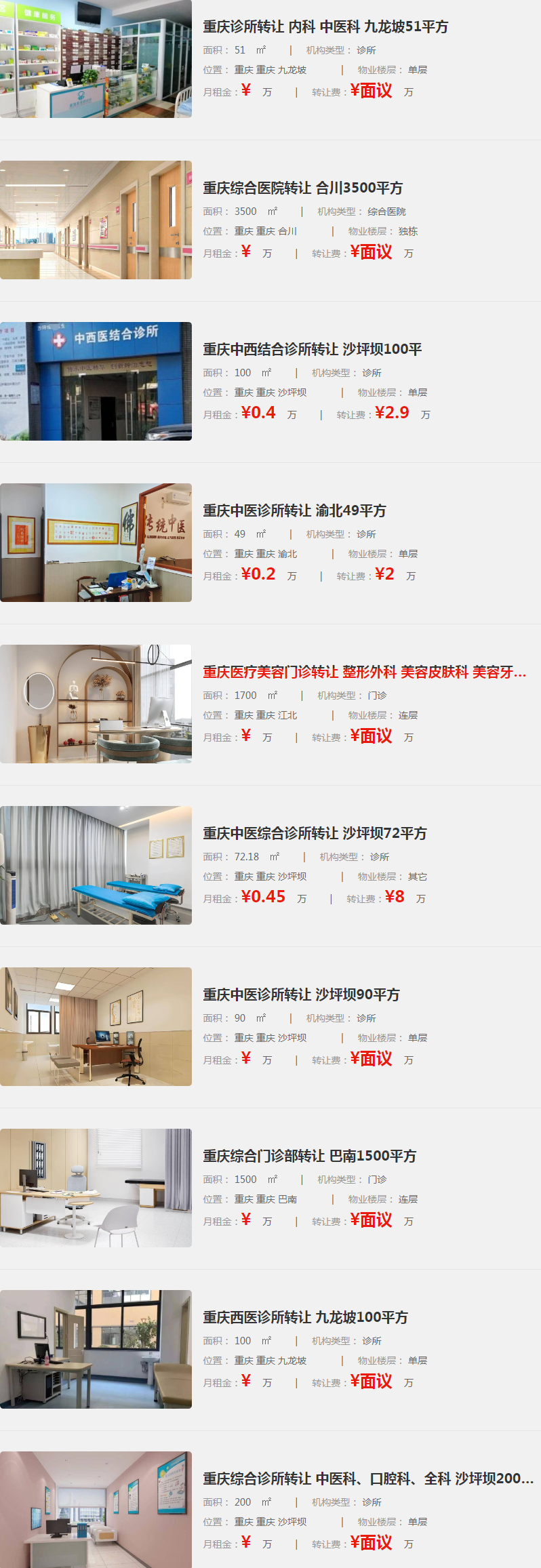Tap the 中西医结合诊所 storefront photo
541x1568 pixels.
96,382
